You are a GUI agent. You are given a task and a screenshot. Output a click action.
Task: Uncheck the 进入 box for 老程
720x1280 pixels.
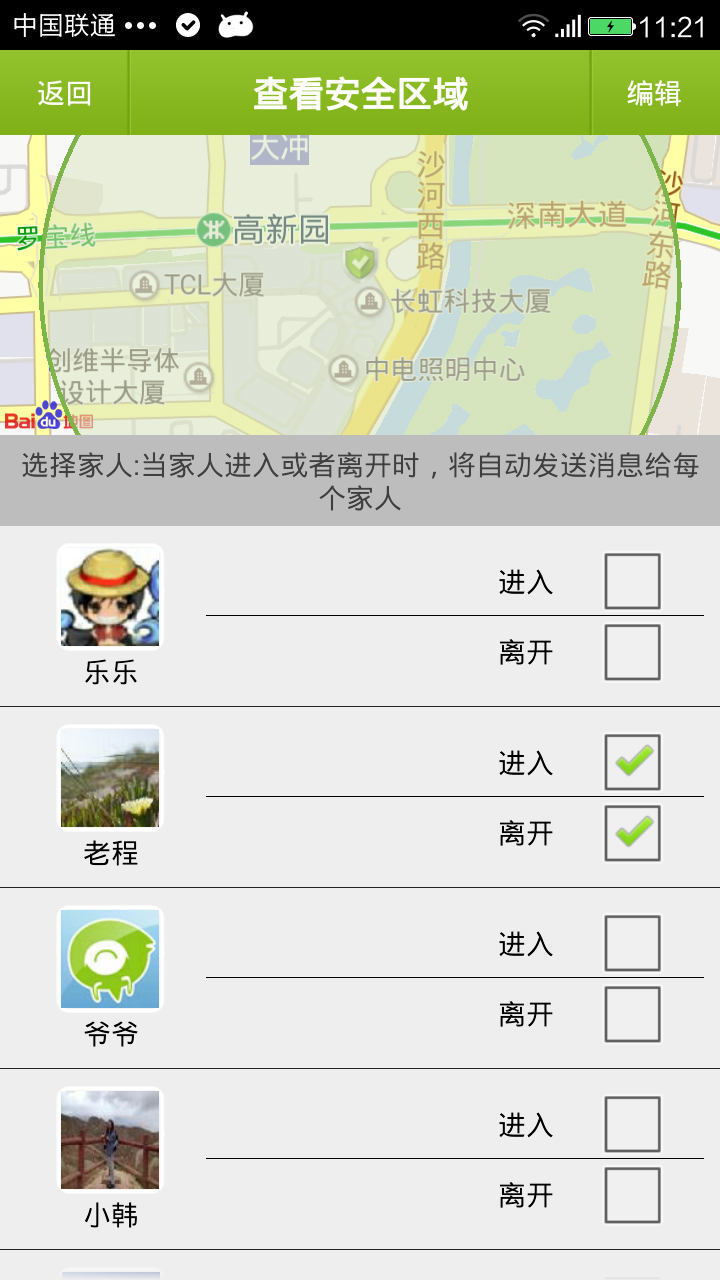pyautogui.click(x=632, y=762)
